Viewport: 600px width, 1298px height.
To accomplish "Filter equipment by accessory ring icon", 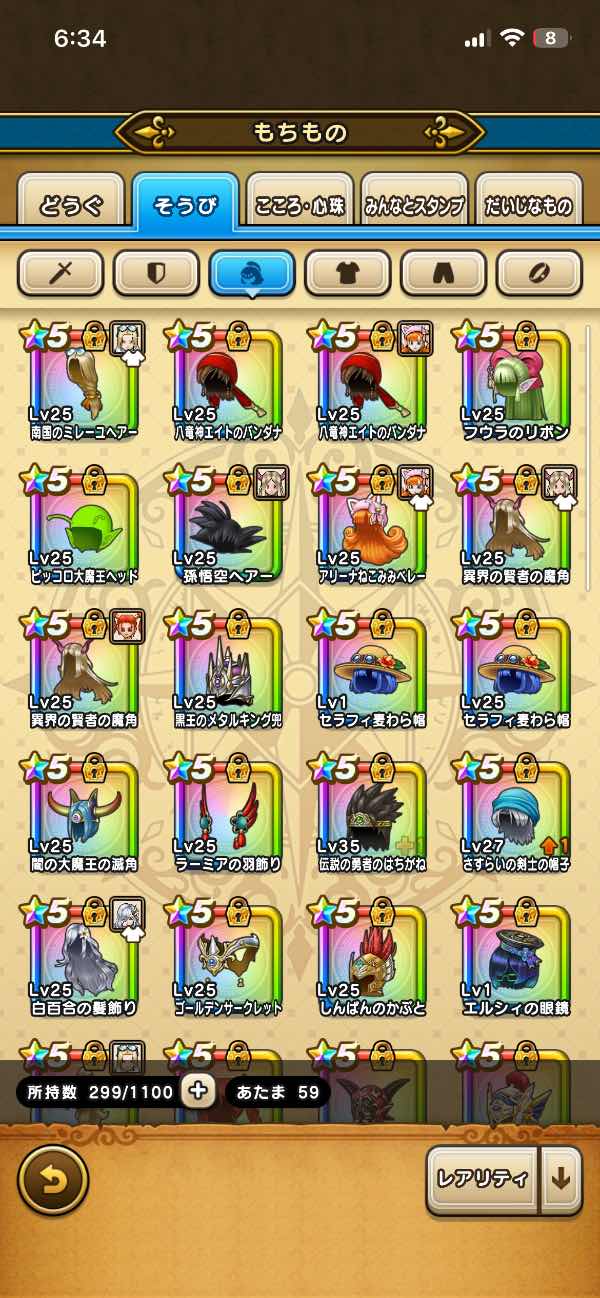I will tap(539, 272).
